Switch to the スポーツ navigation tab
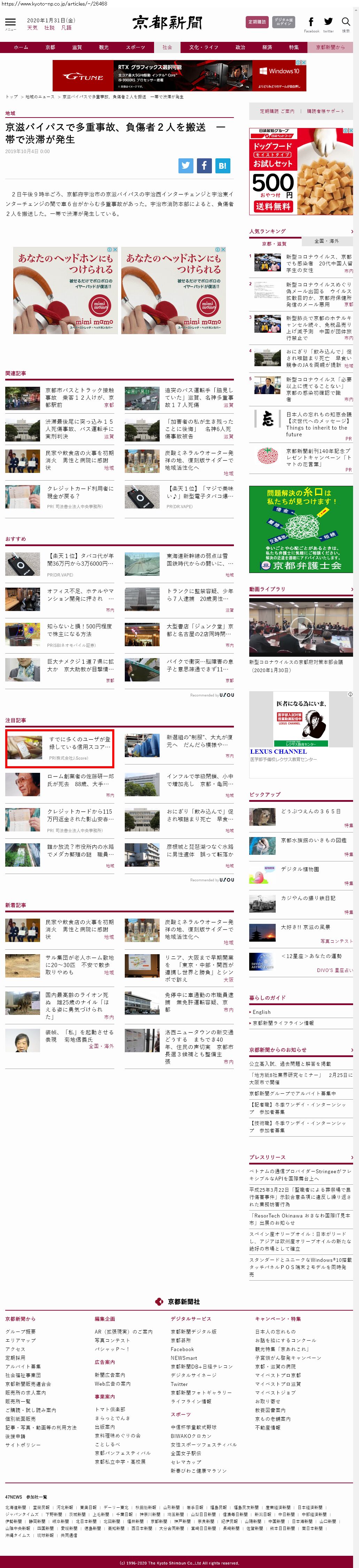Image resolution: width=359 pixels, height=1568 pixels. [135, 47]
